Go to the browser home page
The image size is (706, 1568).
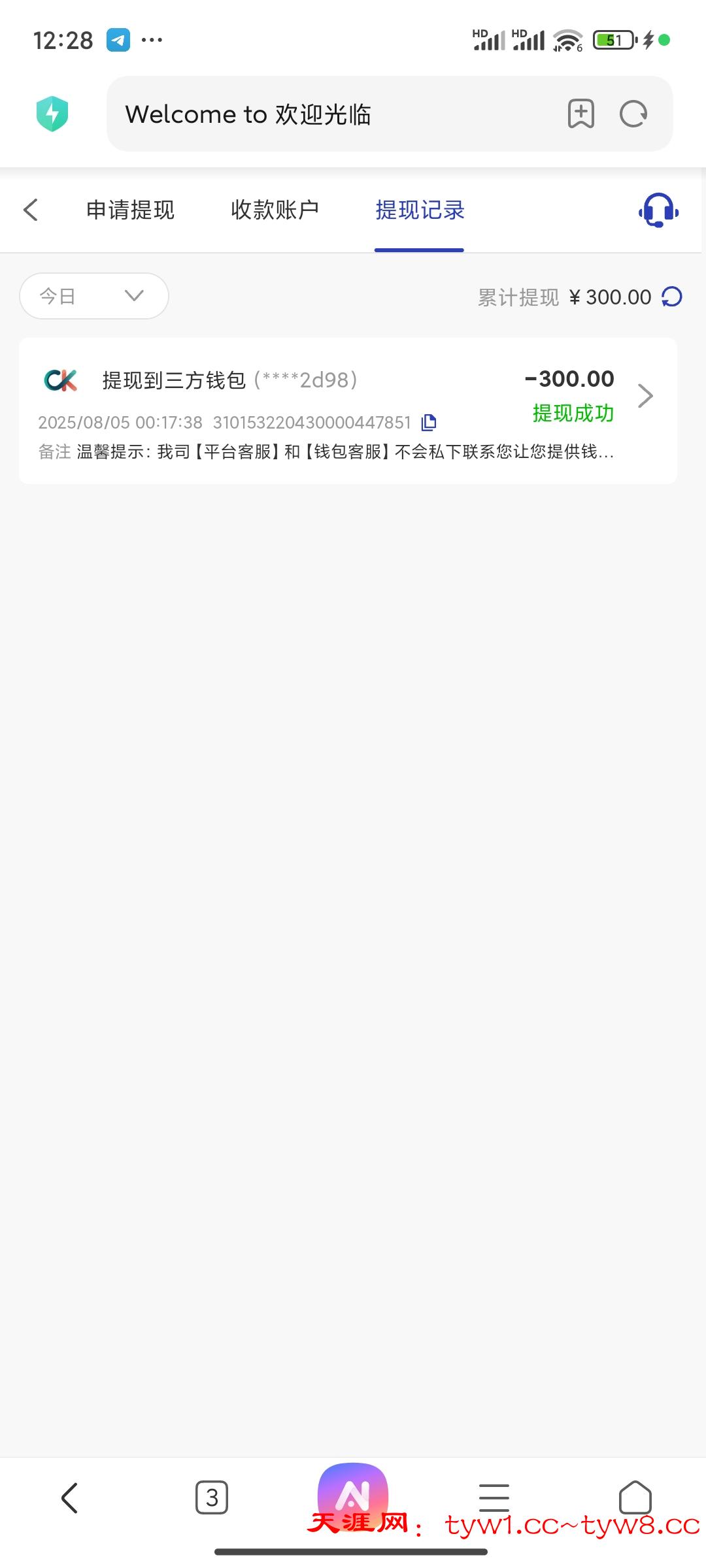[x=635, y=1497]
